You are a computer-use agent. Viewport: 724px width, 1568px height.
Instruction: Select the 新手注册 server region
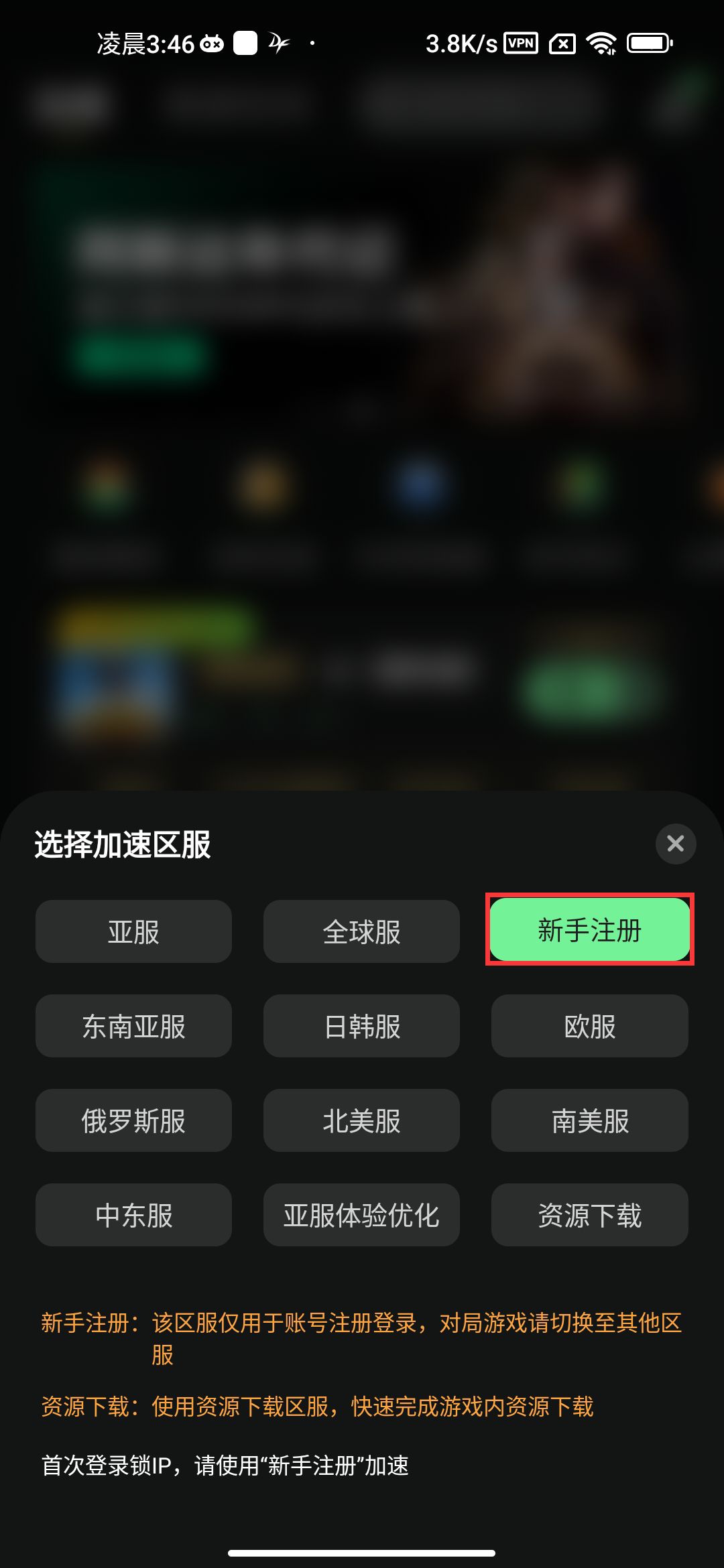pos(590,931)
